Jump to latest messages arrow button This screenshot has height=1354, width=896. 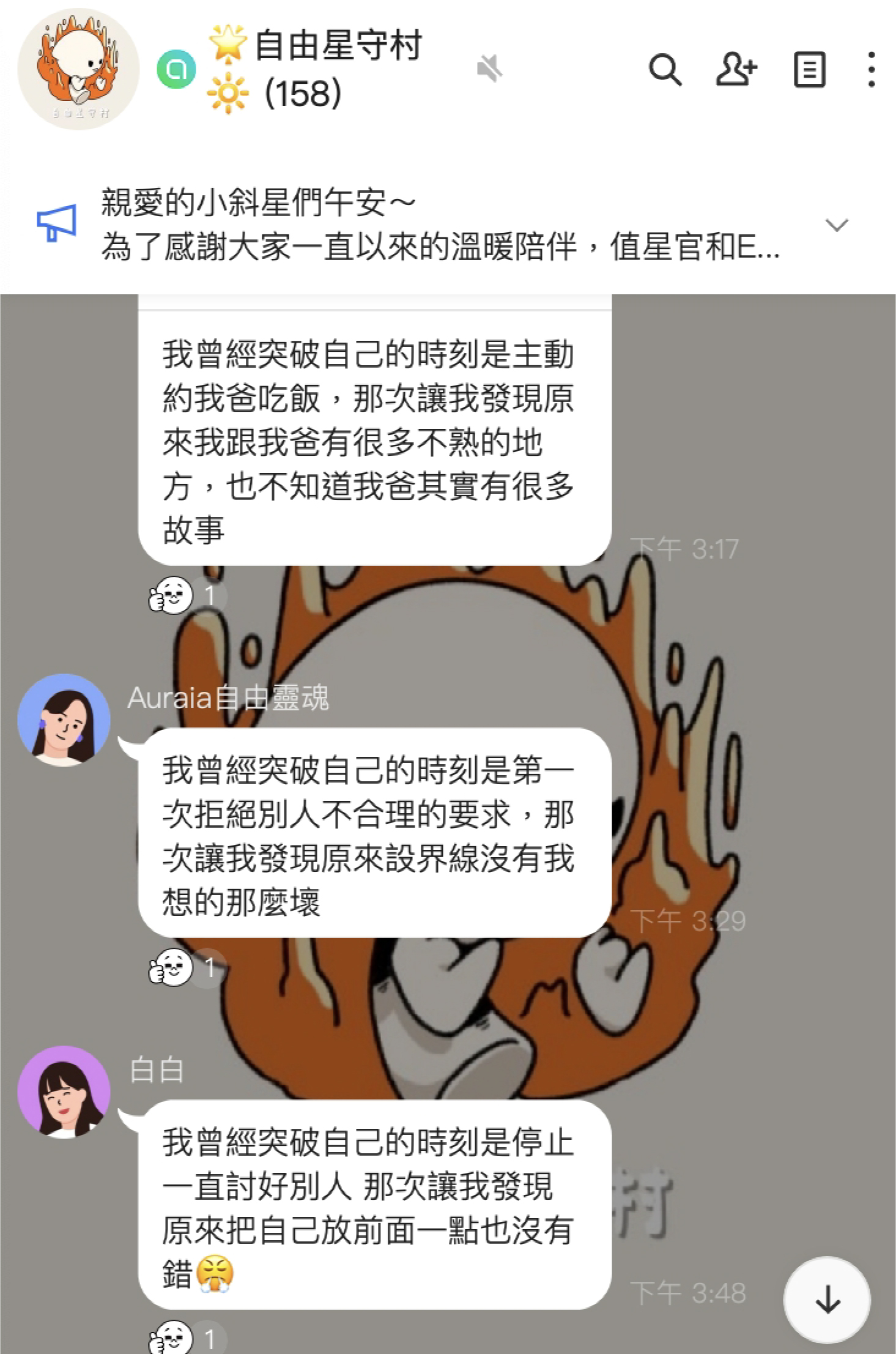(x=827, y=1300)
